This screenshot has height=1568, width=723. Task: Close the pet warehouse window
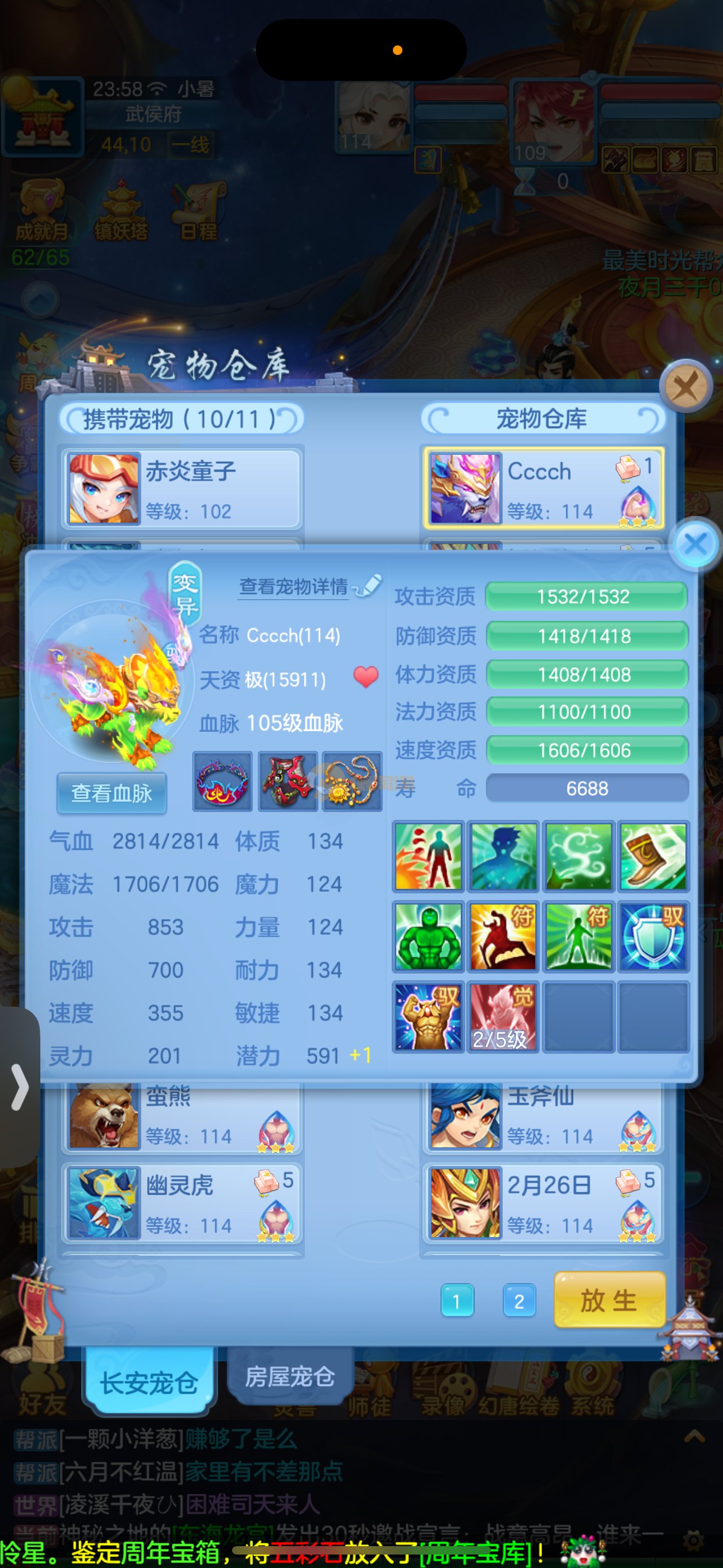tap(685, 386)
